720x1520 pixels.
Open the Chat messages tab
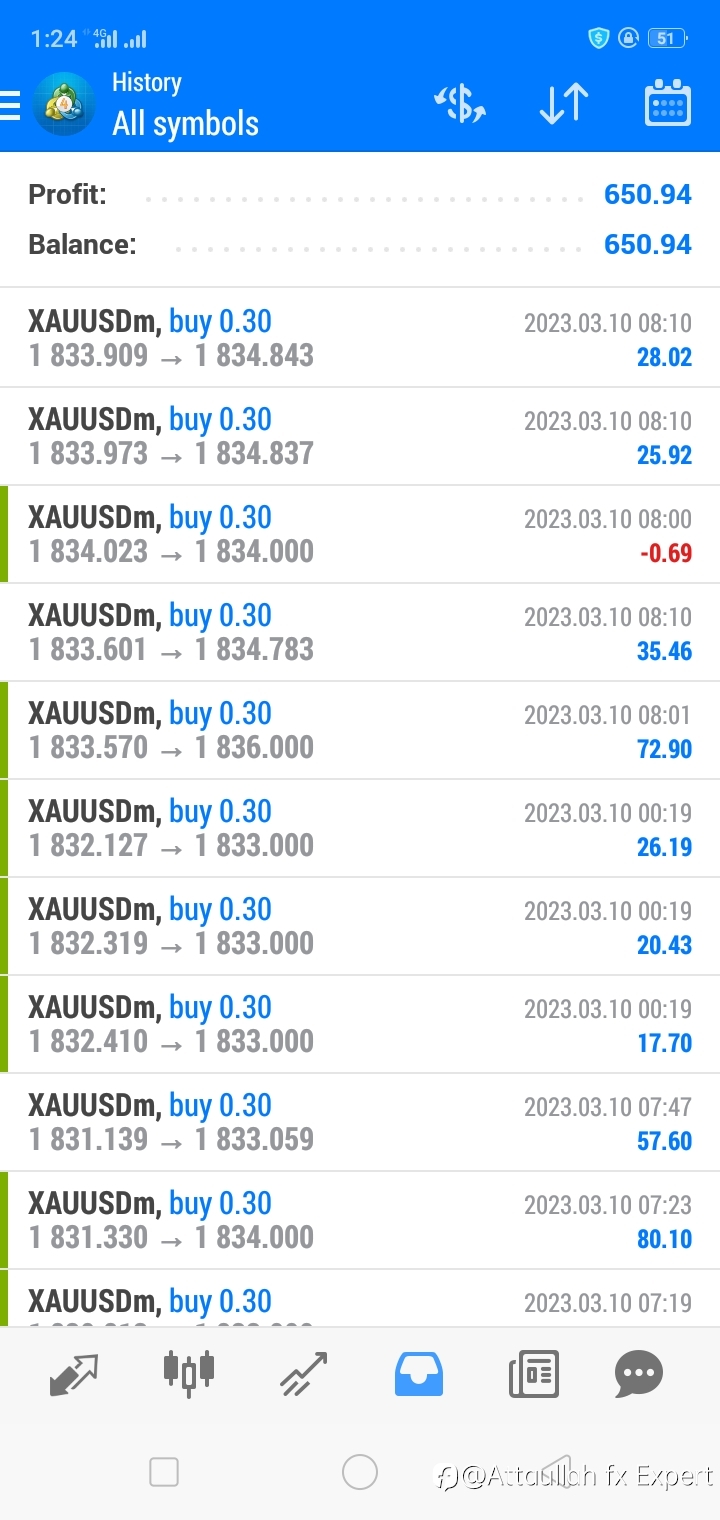(x=639, y=1374)
